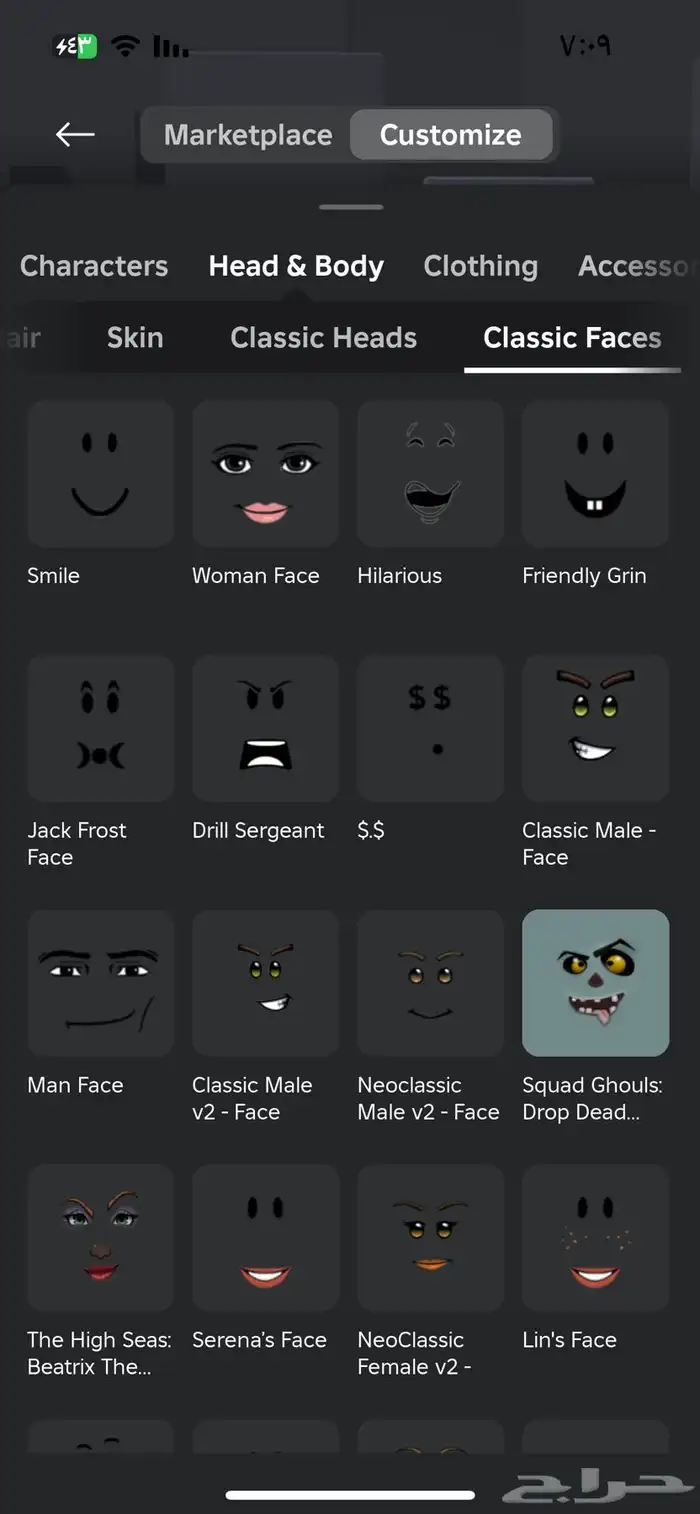Pick the Friendly Grin face
Screen dimensions: 700x1514
595,474
